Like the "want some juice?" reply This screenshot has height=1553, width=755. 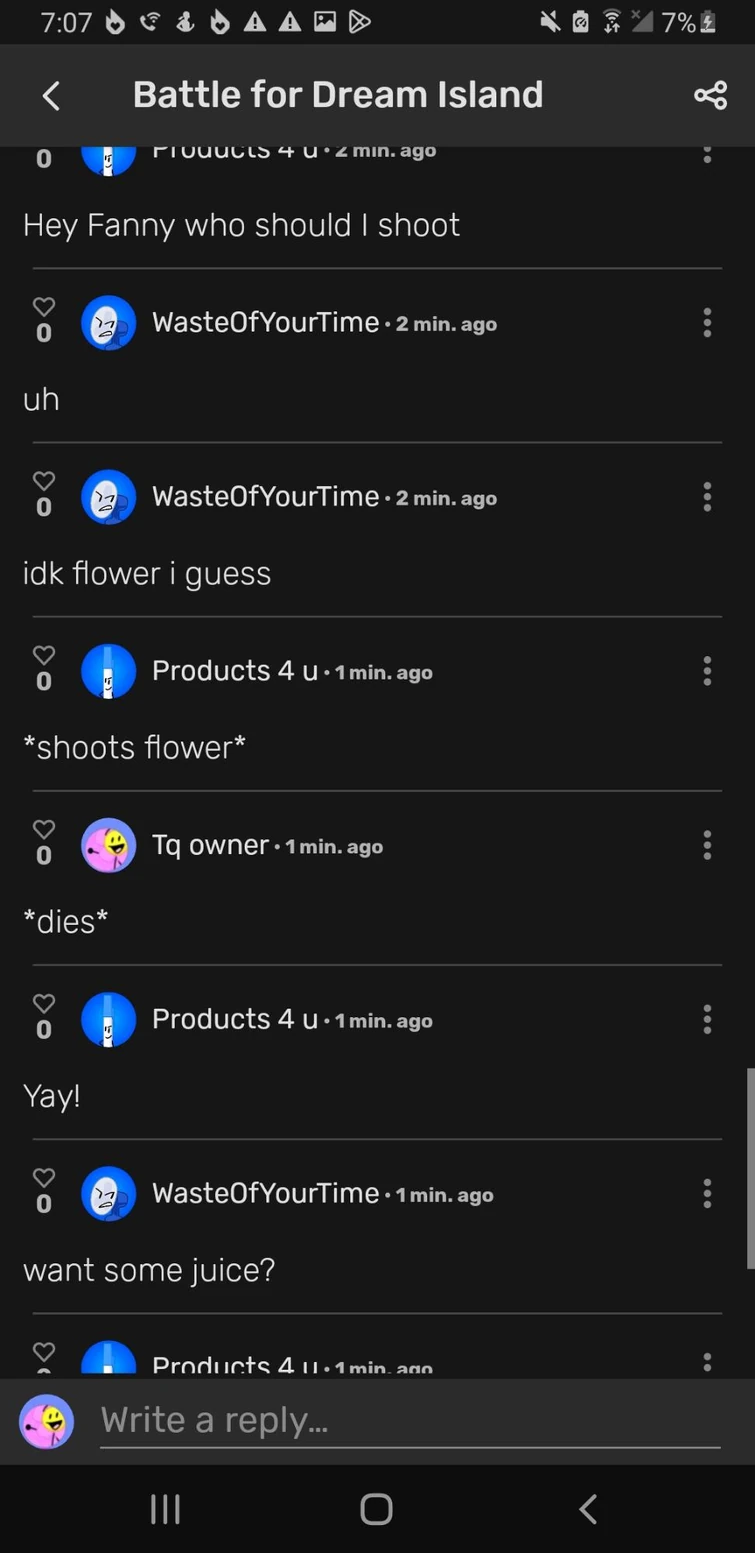(x=44, y=1177)
